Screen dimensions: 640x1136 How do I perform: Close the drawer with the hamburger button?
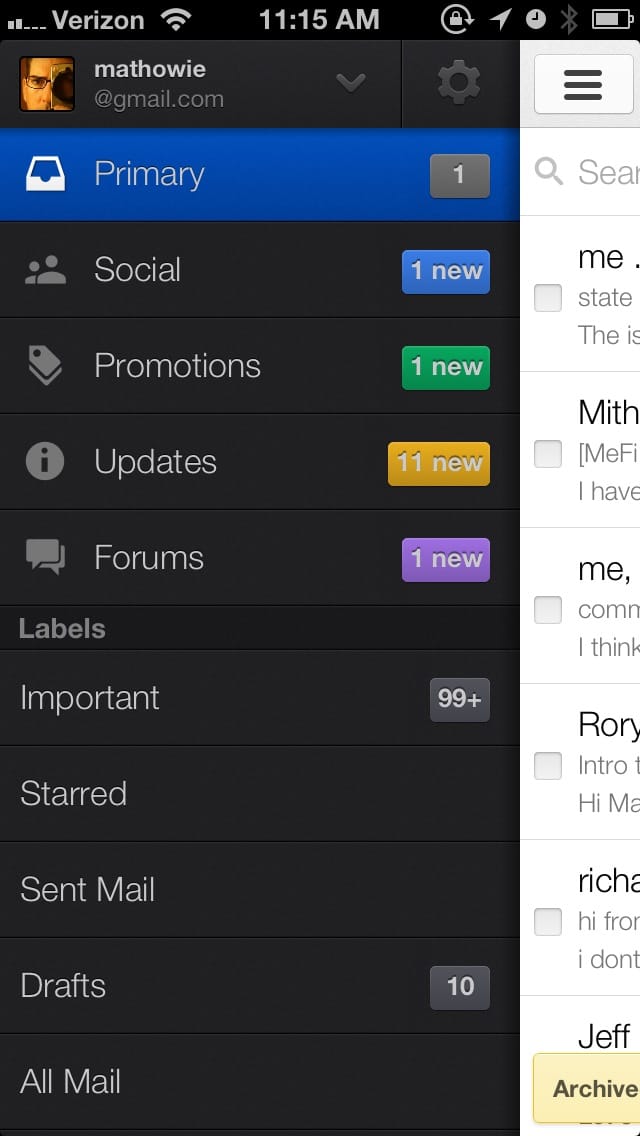coord(582,84)
